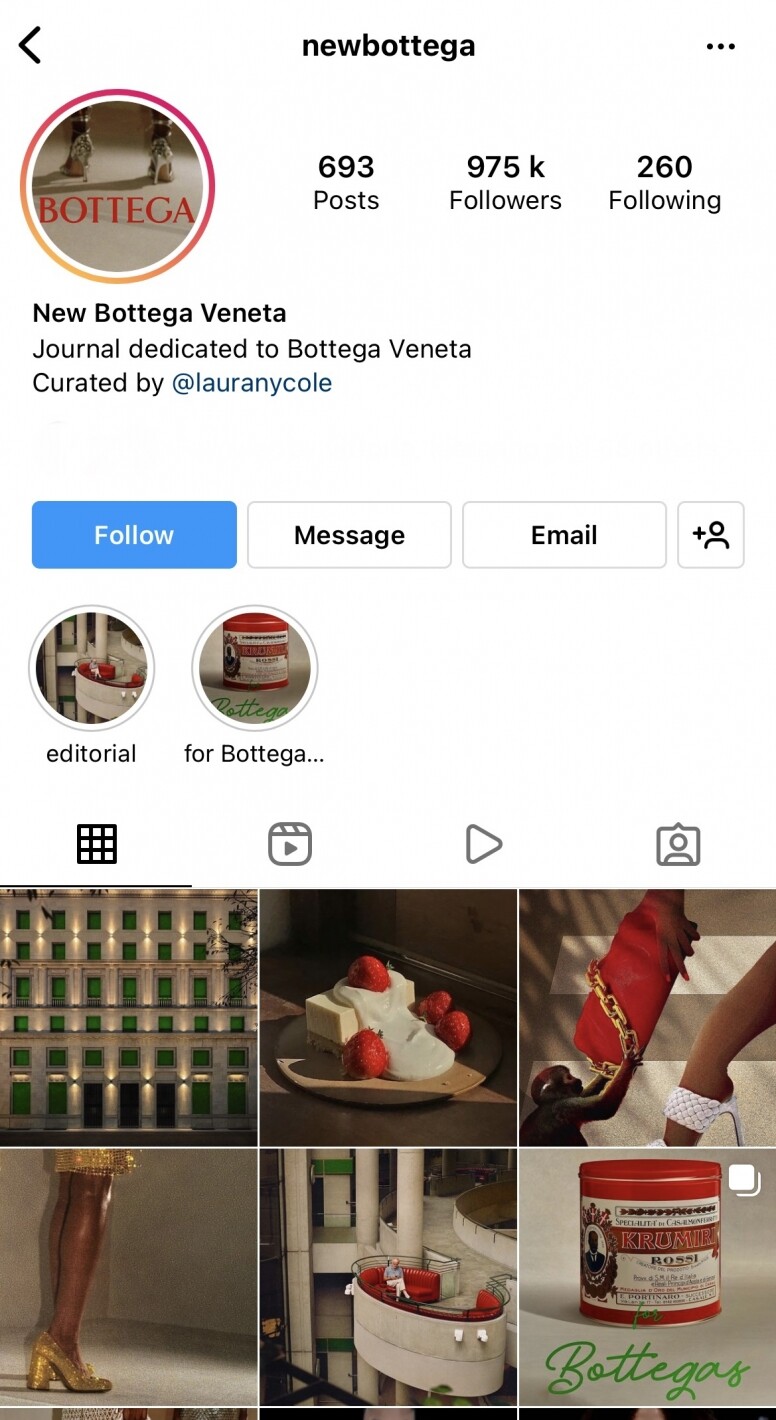Open the Krumiri tin carousel post
This screenshot has width=776, height=1420.
[647, 1277]
